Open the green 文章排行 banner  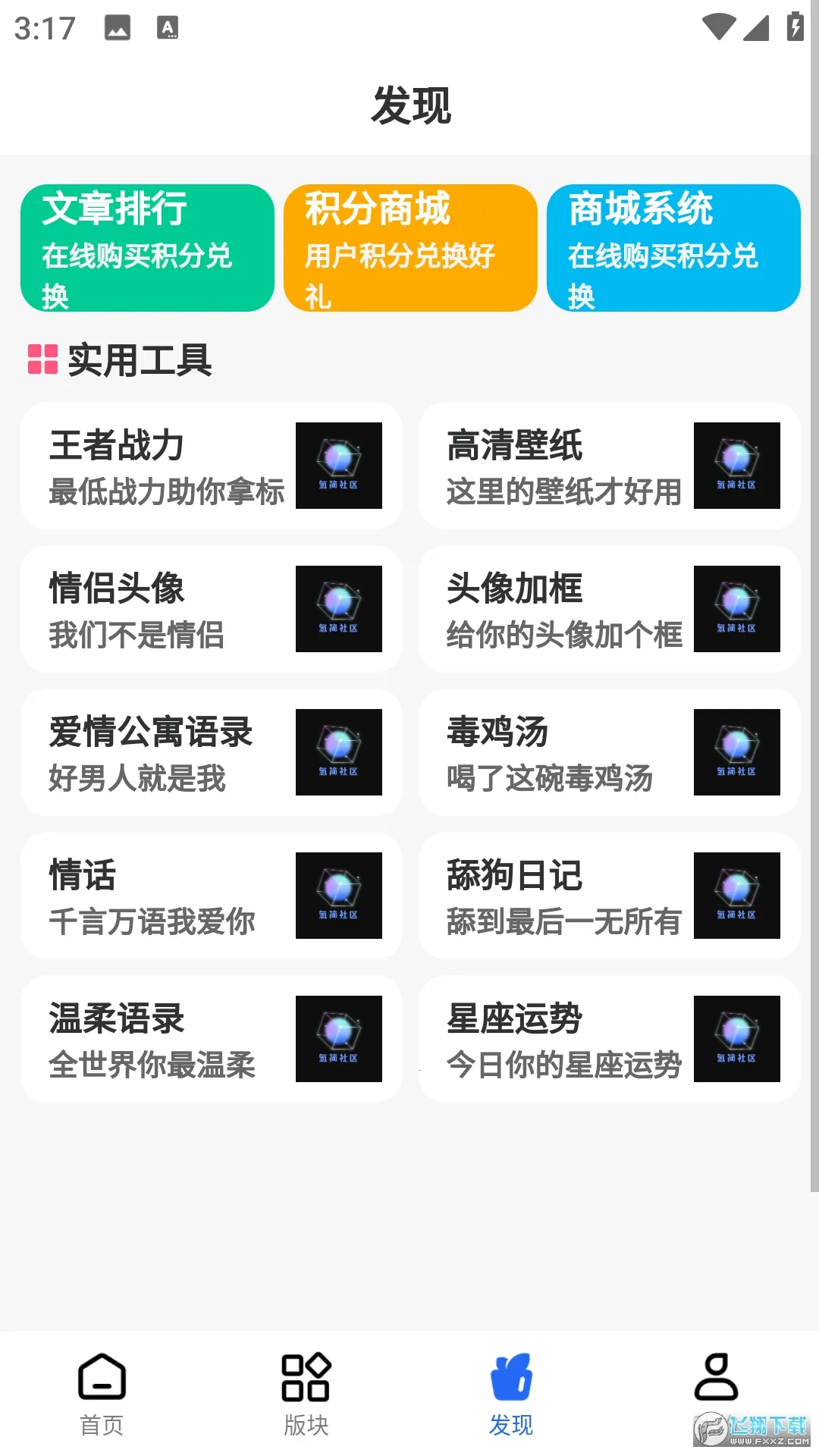146,249
